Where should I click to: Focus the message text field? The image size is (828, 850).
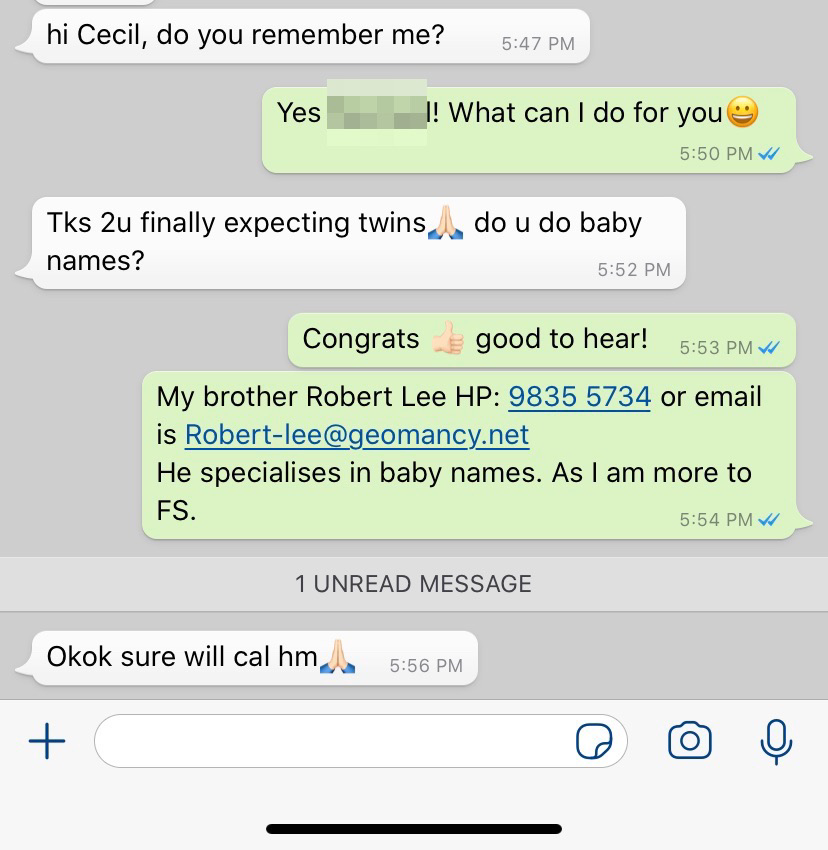tap(330, 741)
